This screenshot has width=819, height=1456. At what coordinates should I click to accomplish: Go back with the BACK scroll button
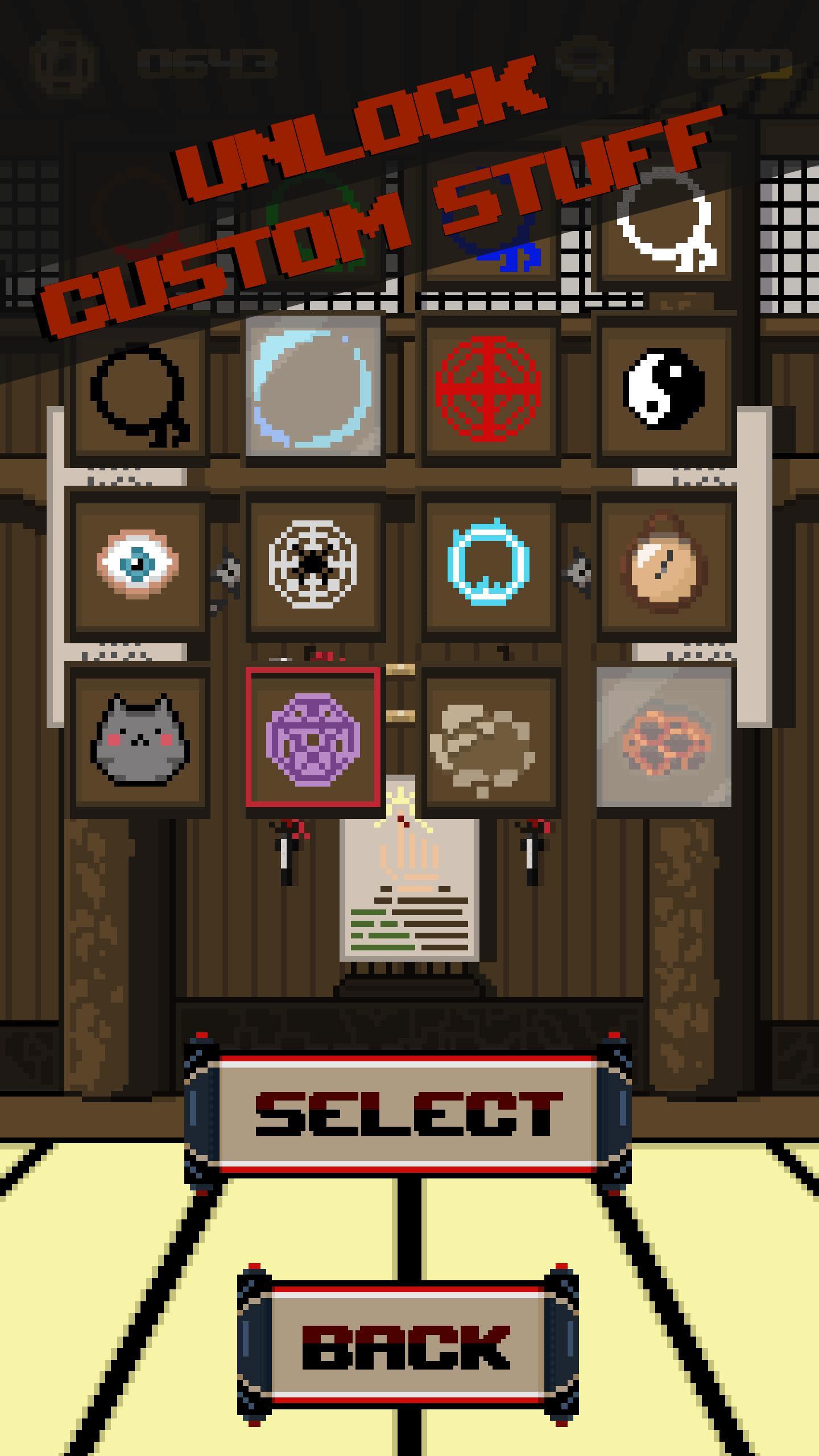tap(407, 1347)
